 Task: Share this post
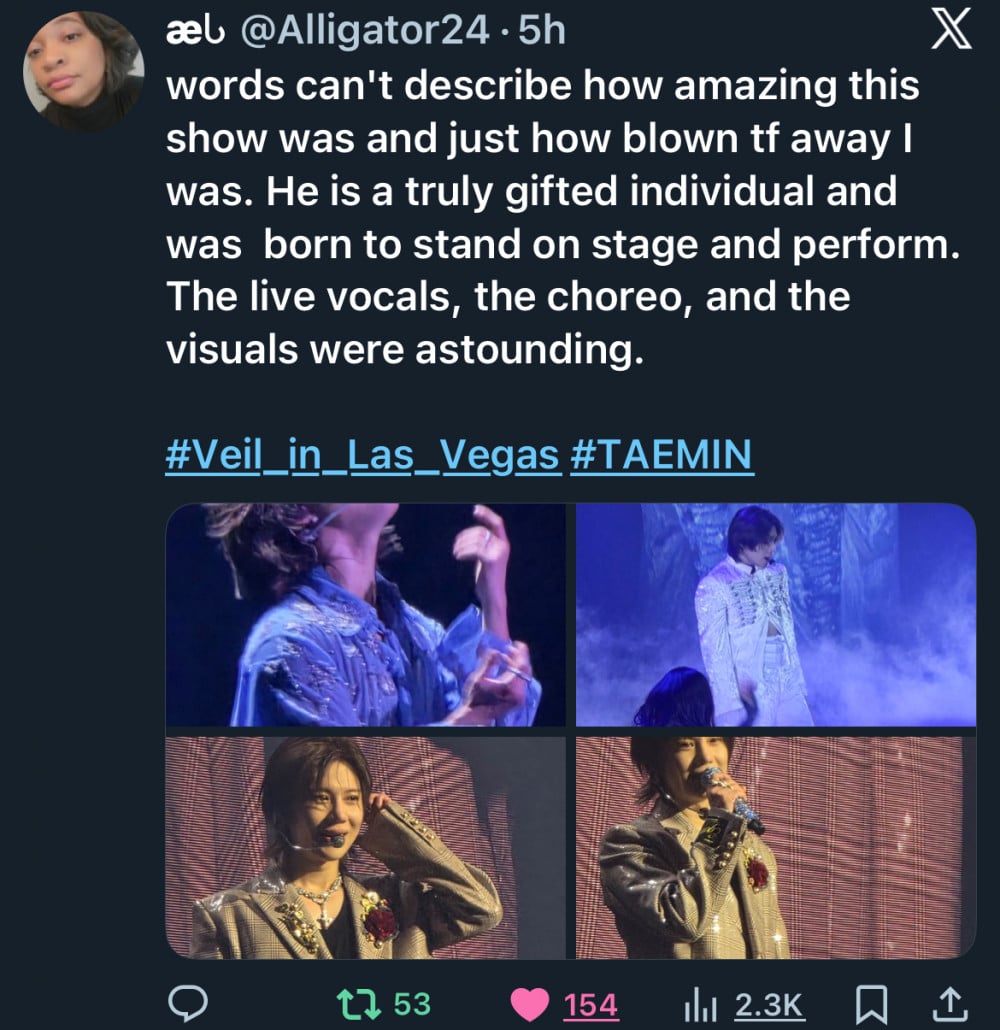tap(949, 1002)
